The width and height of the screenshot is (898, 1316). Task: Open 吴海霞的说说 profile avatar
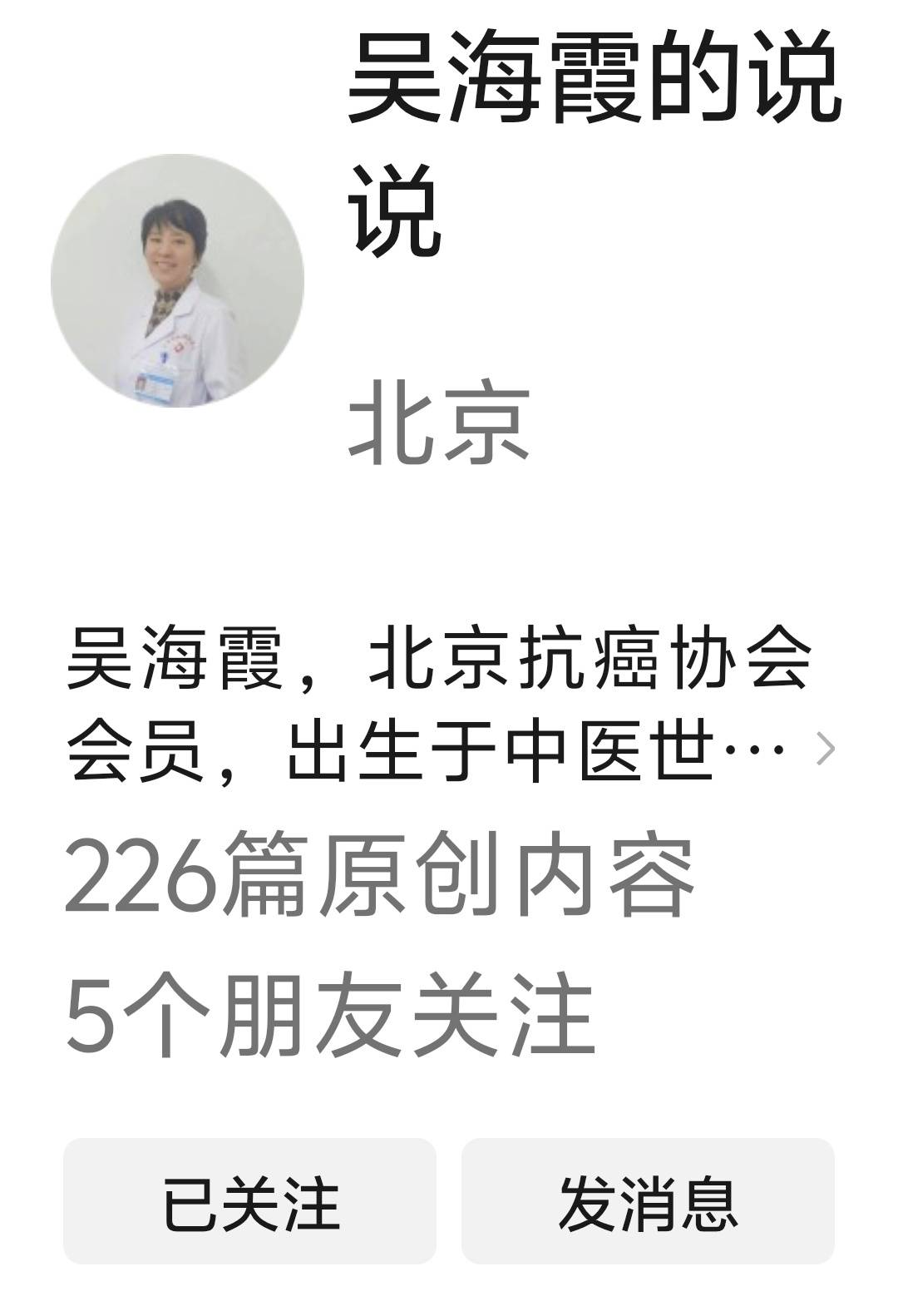(x=177, y=280)
